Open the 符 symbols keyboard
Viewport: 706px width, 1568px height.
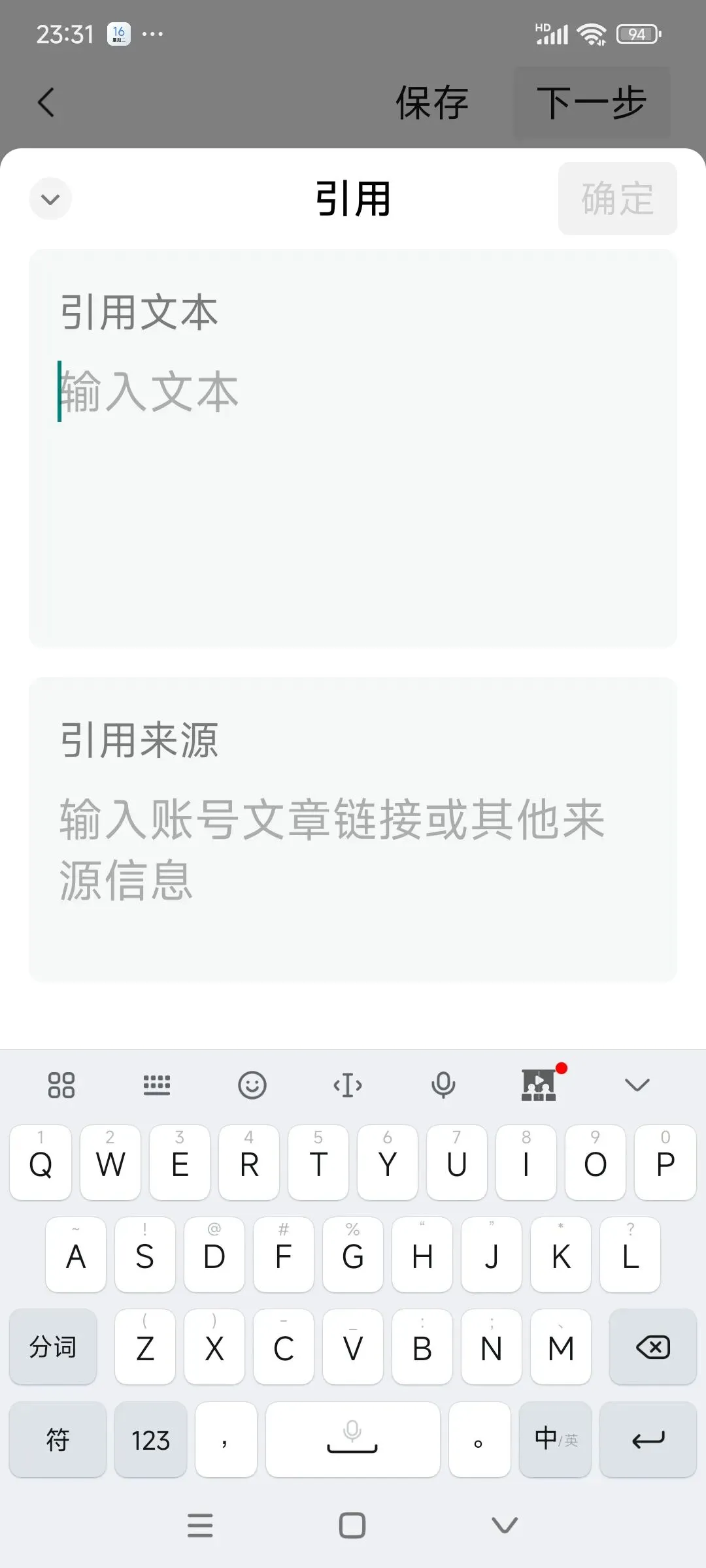58,1439
